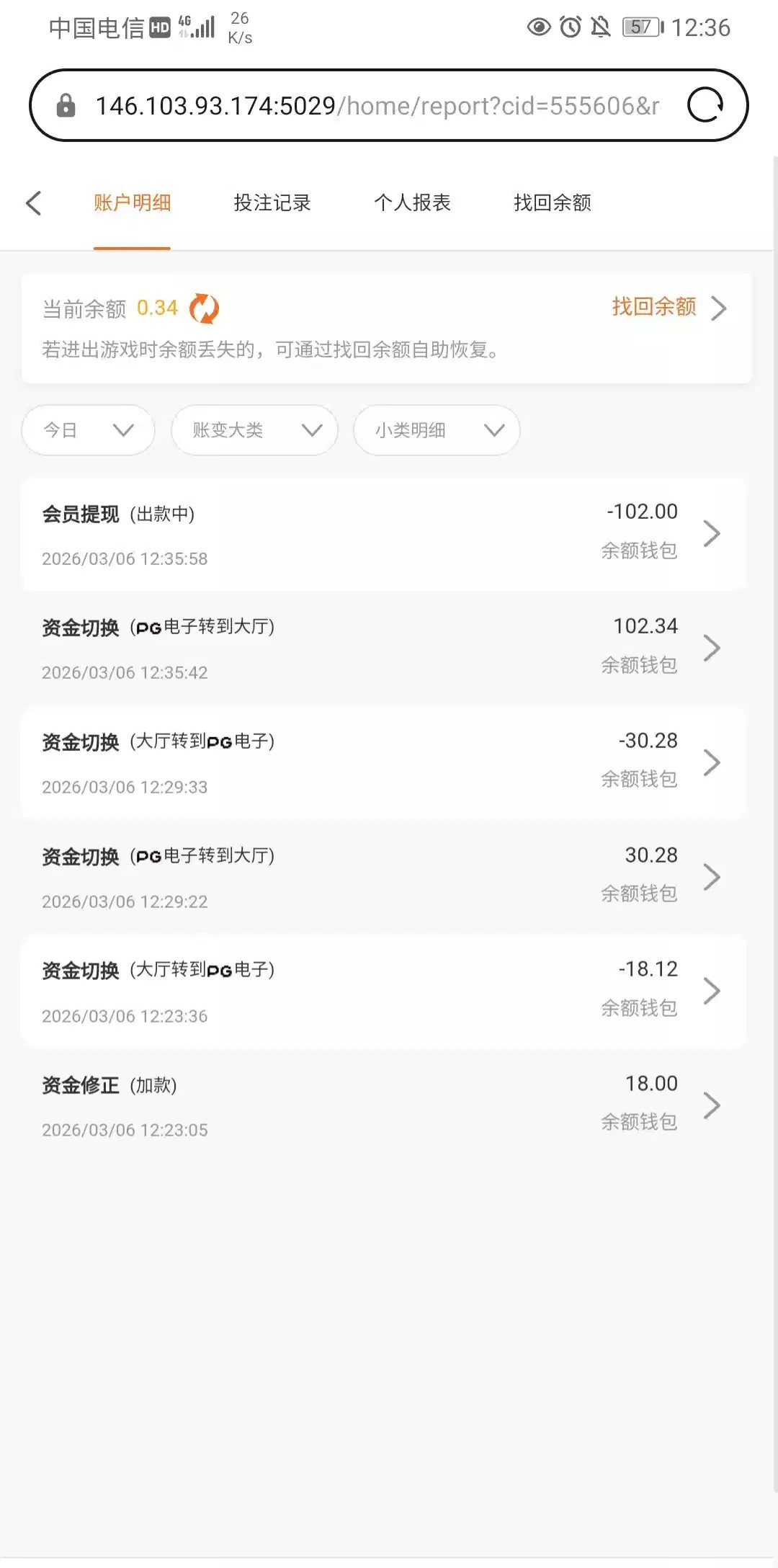The height and width of the screenshot is (1568, 778).
Task: Refresh the current balance 0.34
Action: coord(204,309)
